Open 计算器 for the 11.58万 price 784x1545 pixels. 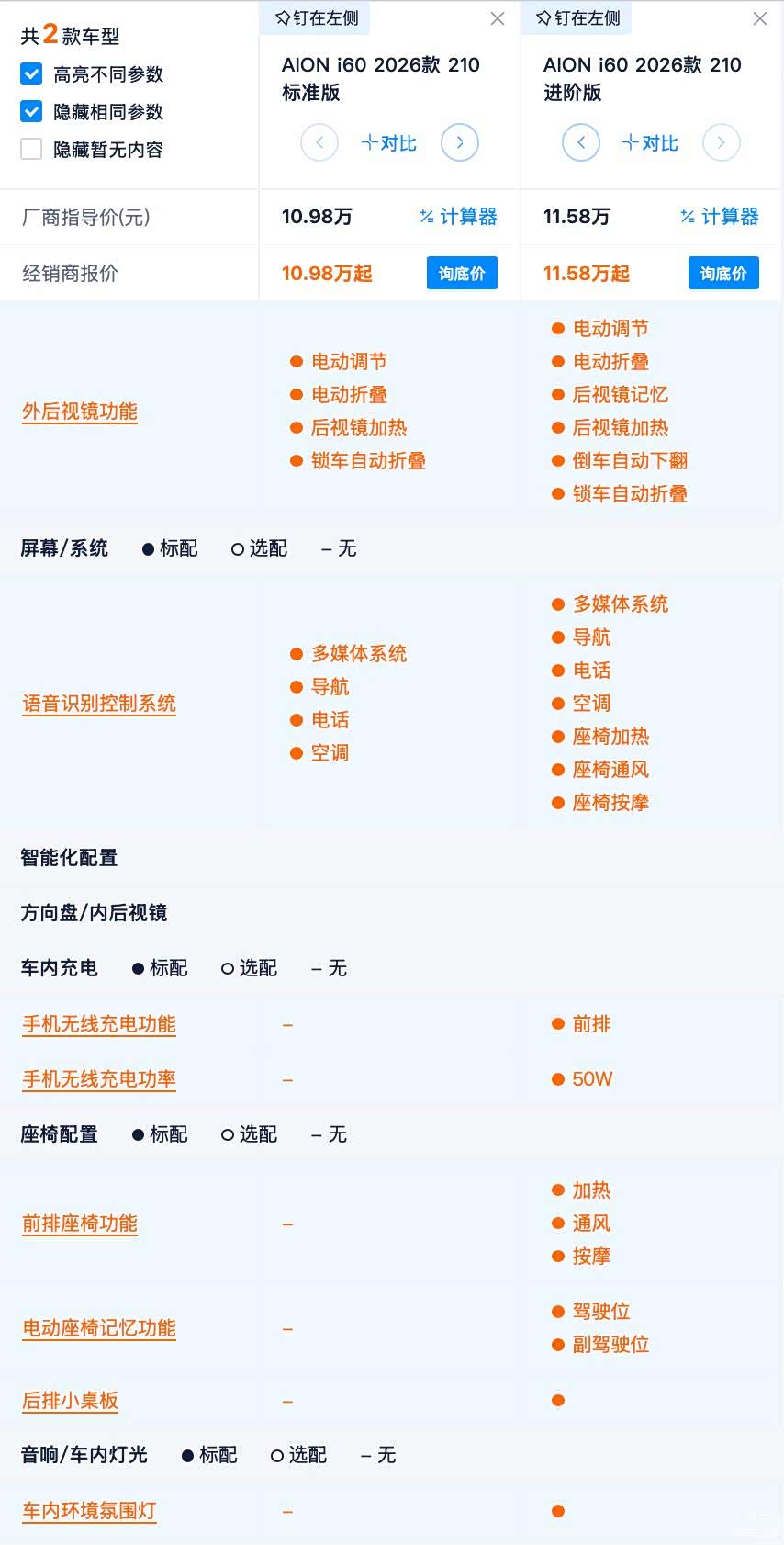tap(720, 217)
